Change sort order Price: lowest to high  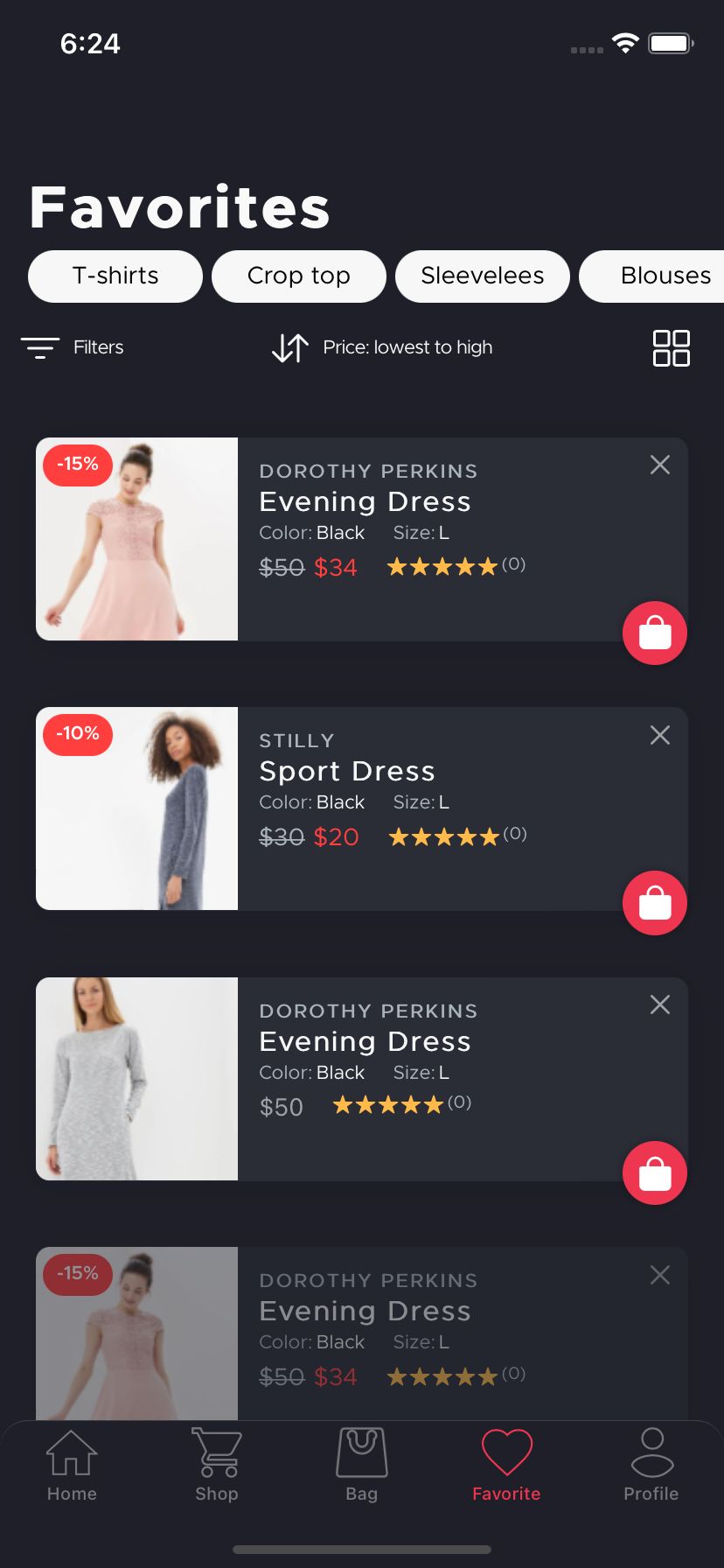click(x=383, y=347)
